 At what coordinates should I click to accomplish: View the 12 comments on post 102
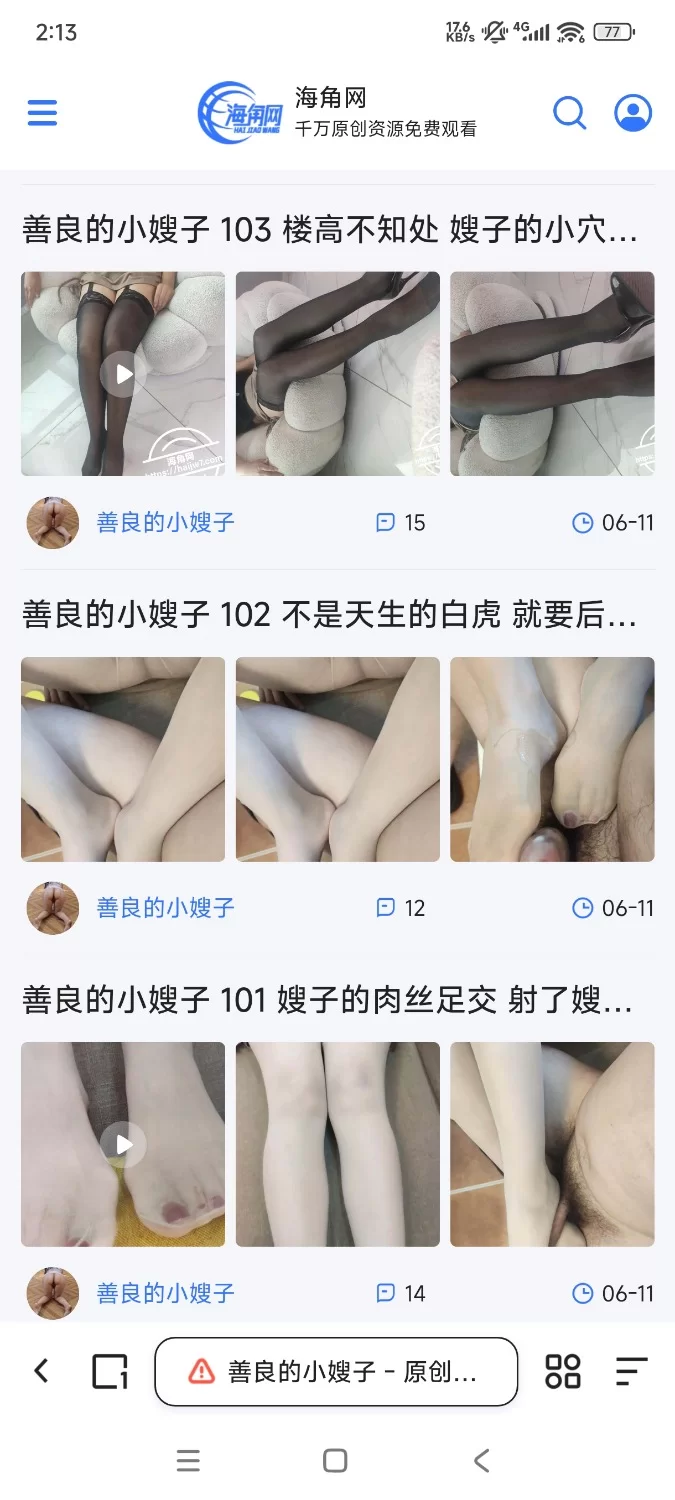point(400,908)
